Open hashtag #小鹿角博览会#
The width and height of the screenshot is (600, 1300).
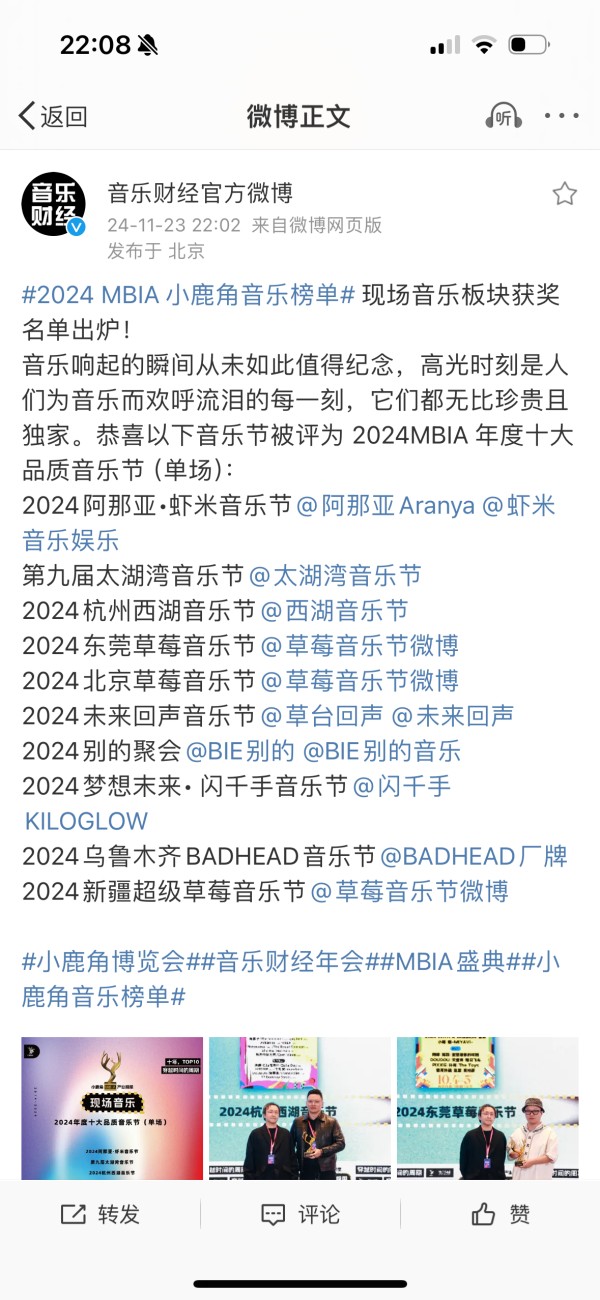coord(104,961)
